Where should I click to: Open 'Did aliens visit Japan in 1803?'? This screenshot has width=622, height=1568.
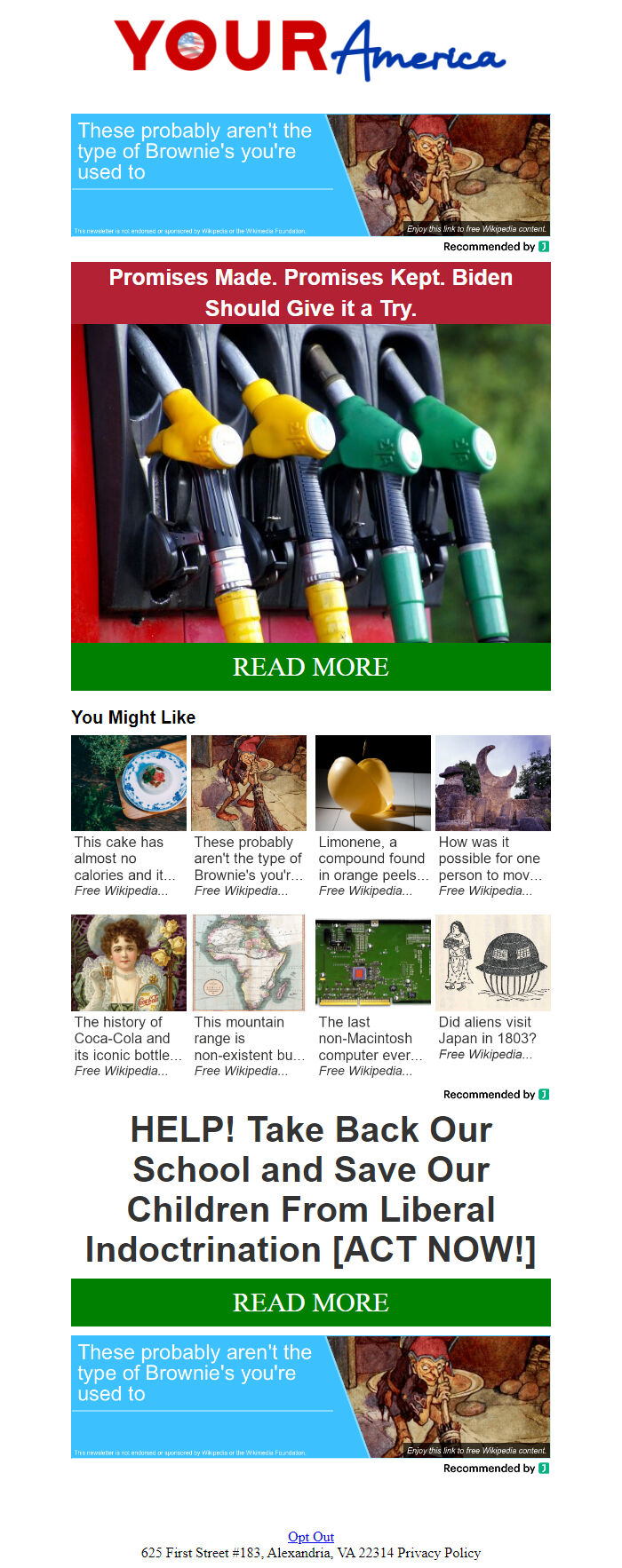point(492,987)
